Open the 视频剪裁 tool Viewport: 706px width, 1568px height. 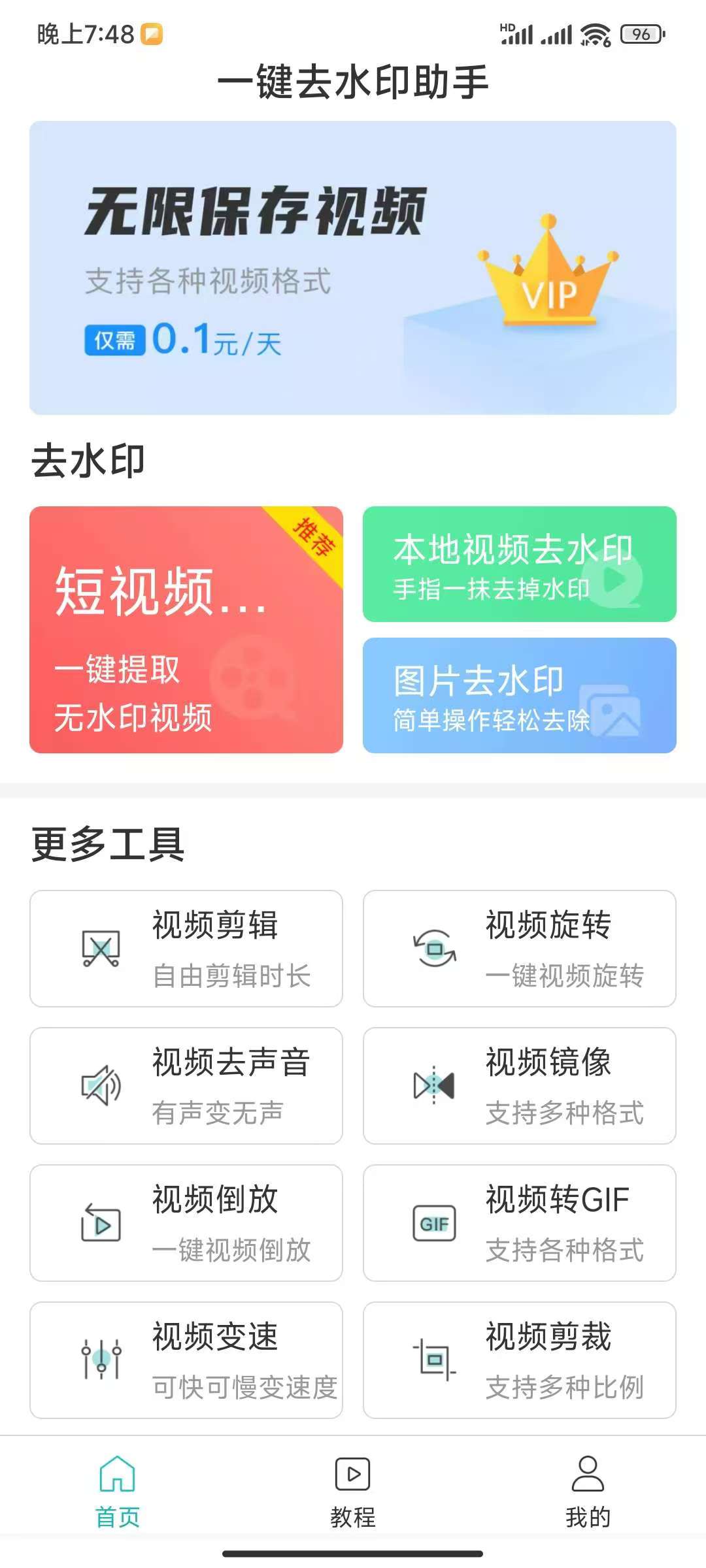click(520, 1360)
